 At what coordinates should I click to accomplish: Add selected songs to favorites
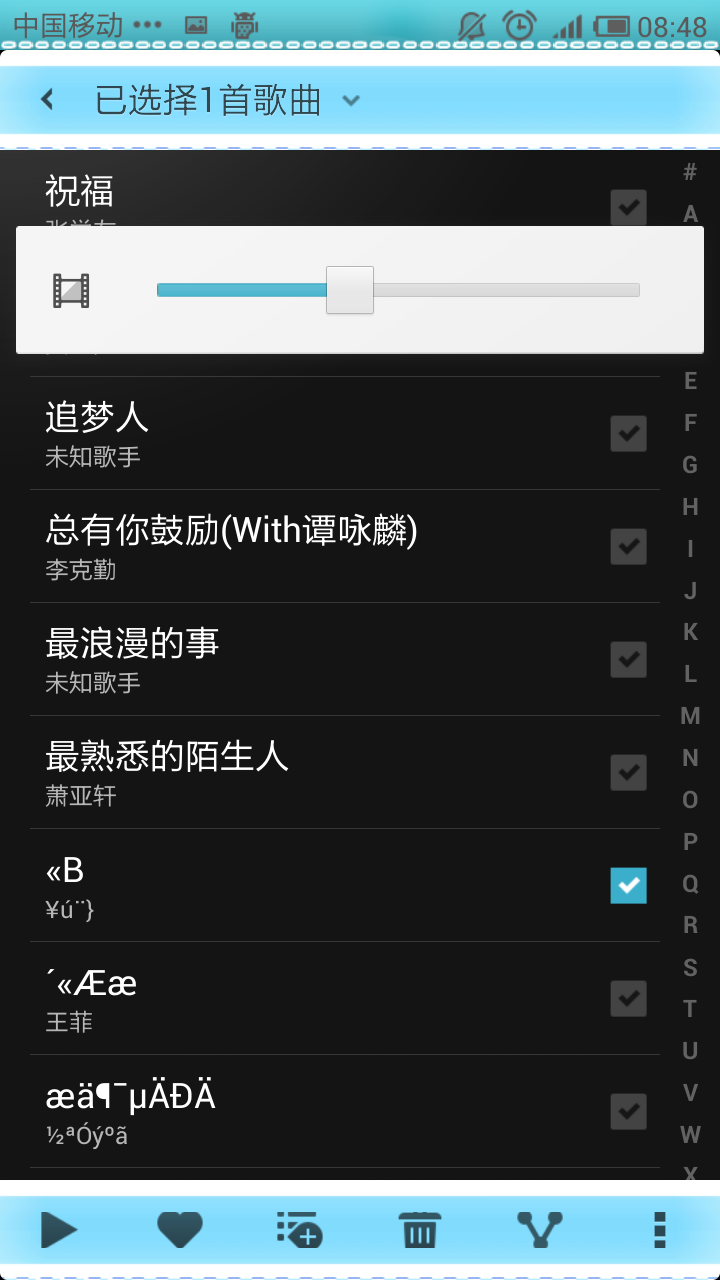point(180,1229)
